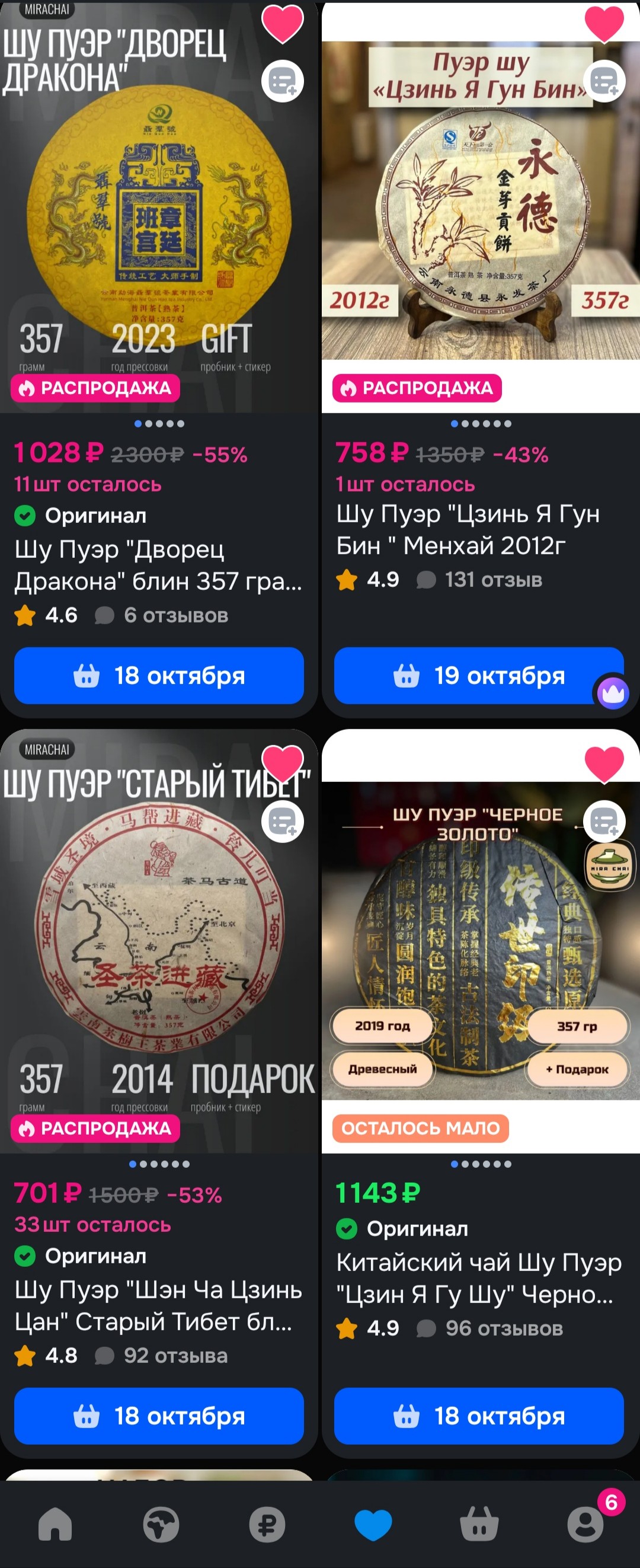Open the "Дворец Дракона" product card
Viewport: 640px width, 1568px height.
click(158, 565)
